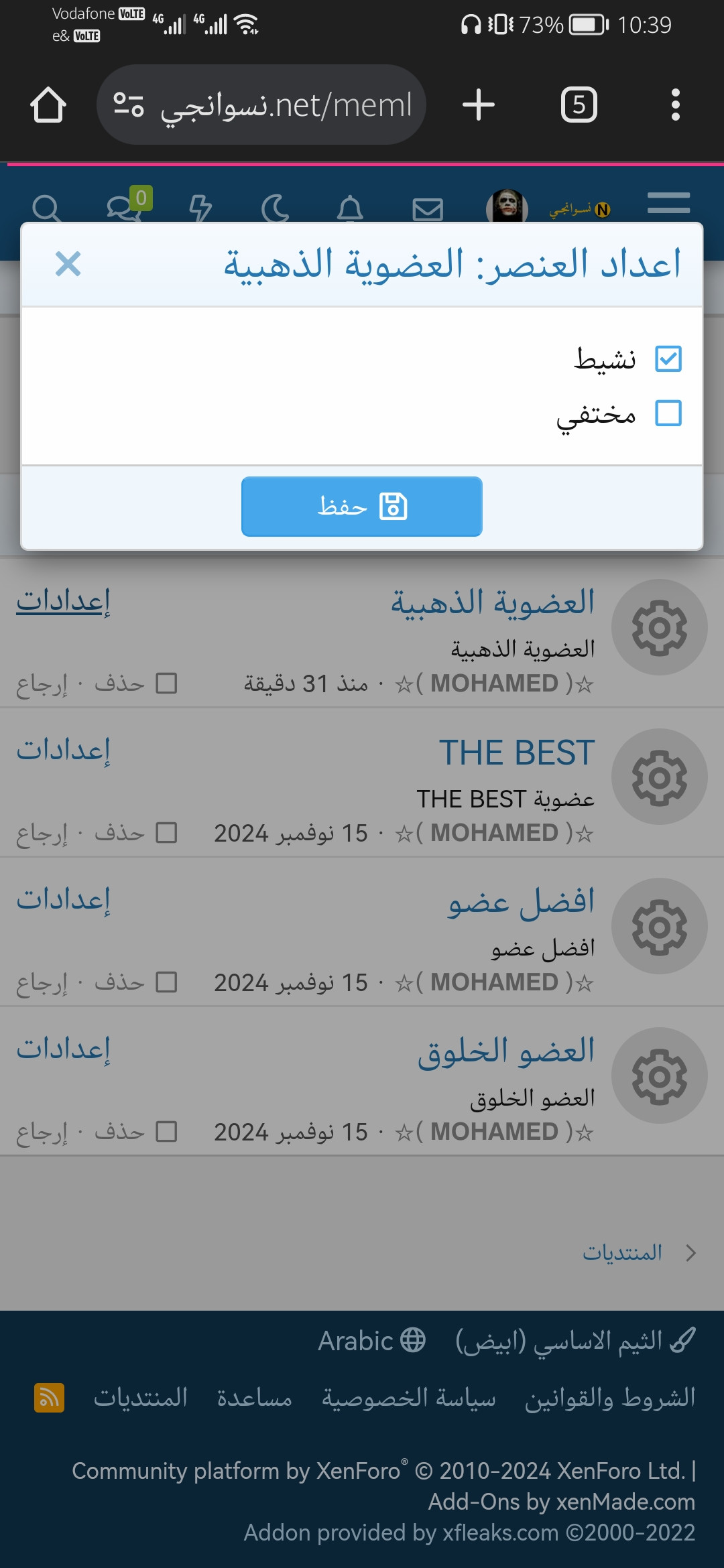Viewport: 724px width, 1568px height.
Task: Open إعدادات for افضل عضو
Action: click(64, 900)
